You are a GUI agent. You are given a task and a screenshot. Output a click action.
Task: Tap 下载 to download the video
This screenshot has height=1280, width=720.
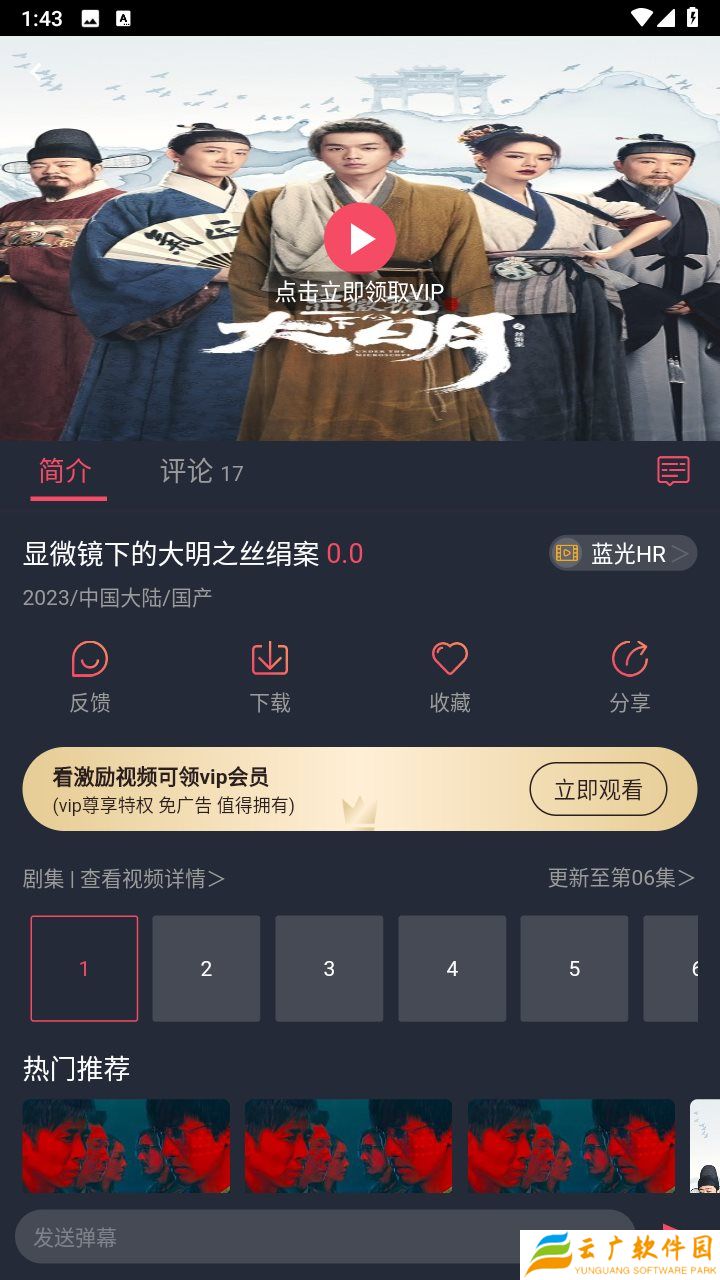[x=270, y=676]
